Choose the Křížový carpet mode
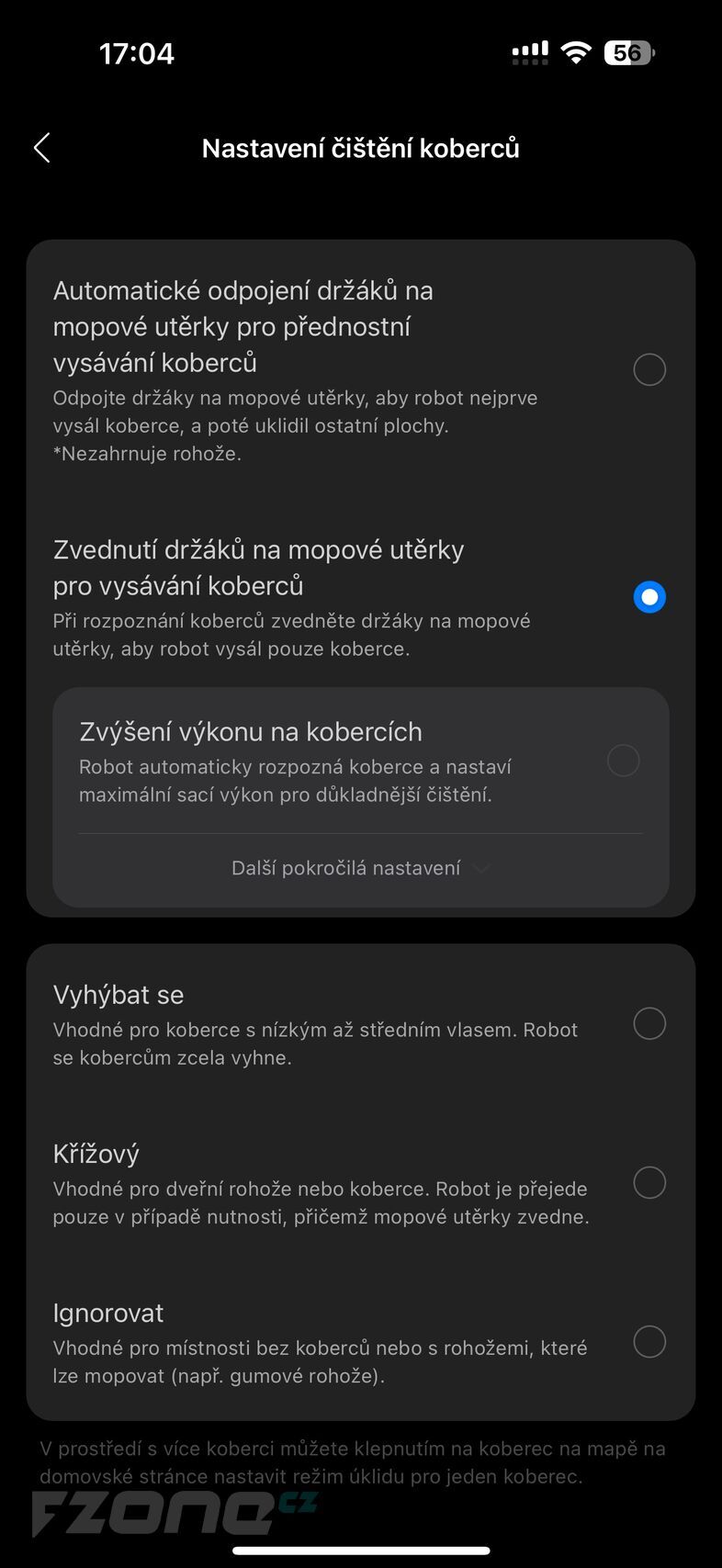The width and height of the screenshot is (722, 1568). (649, 1183)
